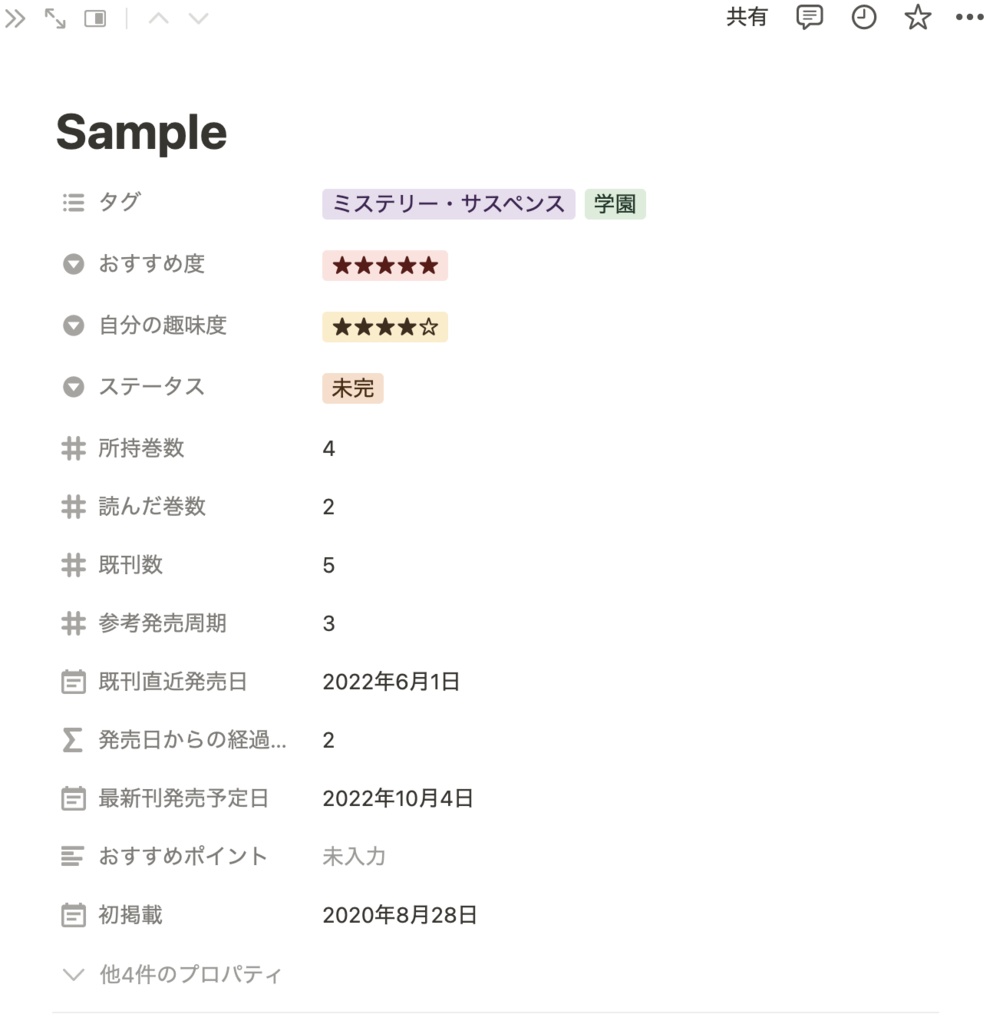Edit the ミステリー・サスペンス tag field

(x=448, y=204)
